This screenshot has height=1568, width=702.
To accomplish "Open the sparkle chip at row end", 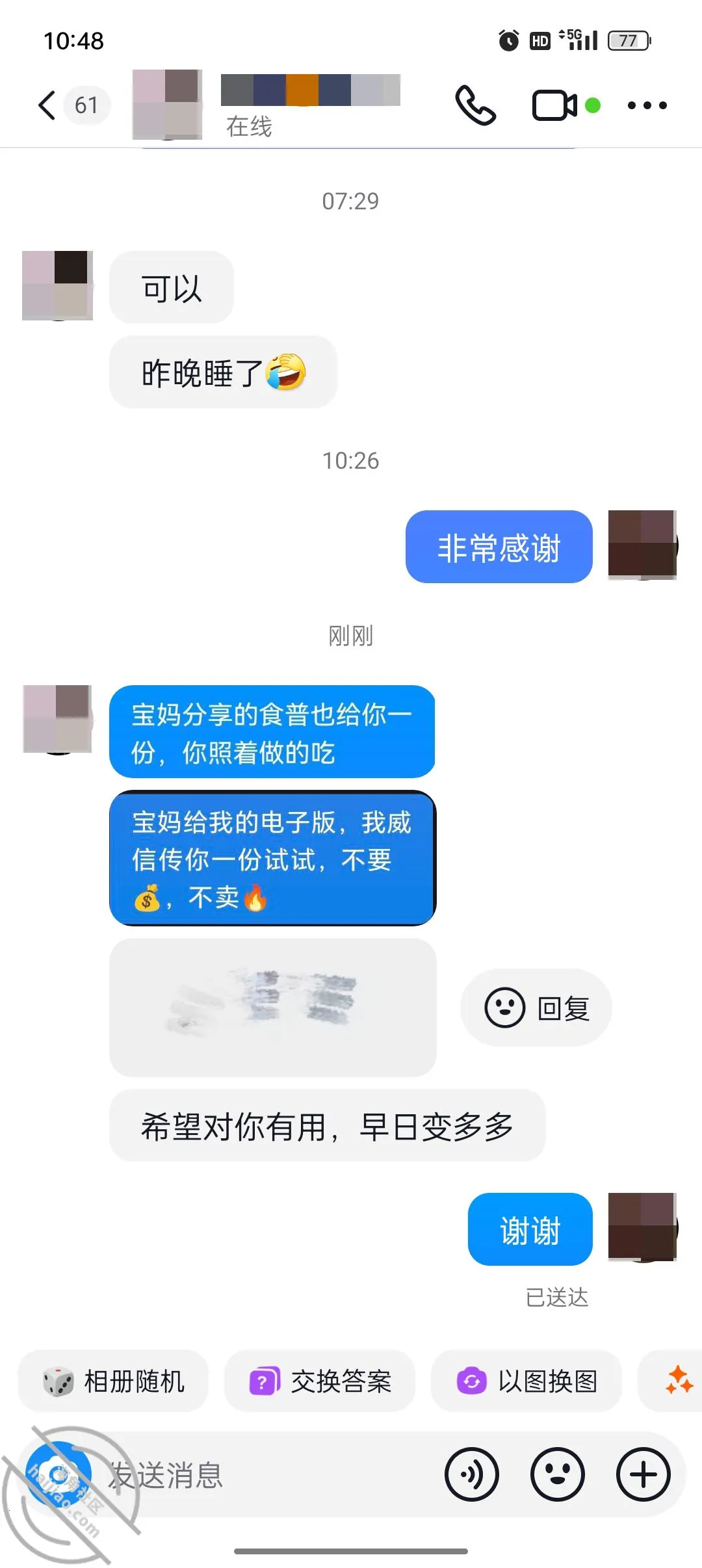I will pos(676,1381).
